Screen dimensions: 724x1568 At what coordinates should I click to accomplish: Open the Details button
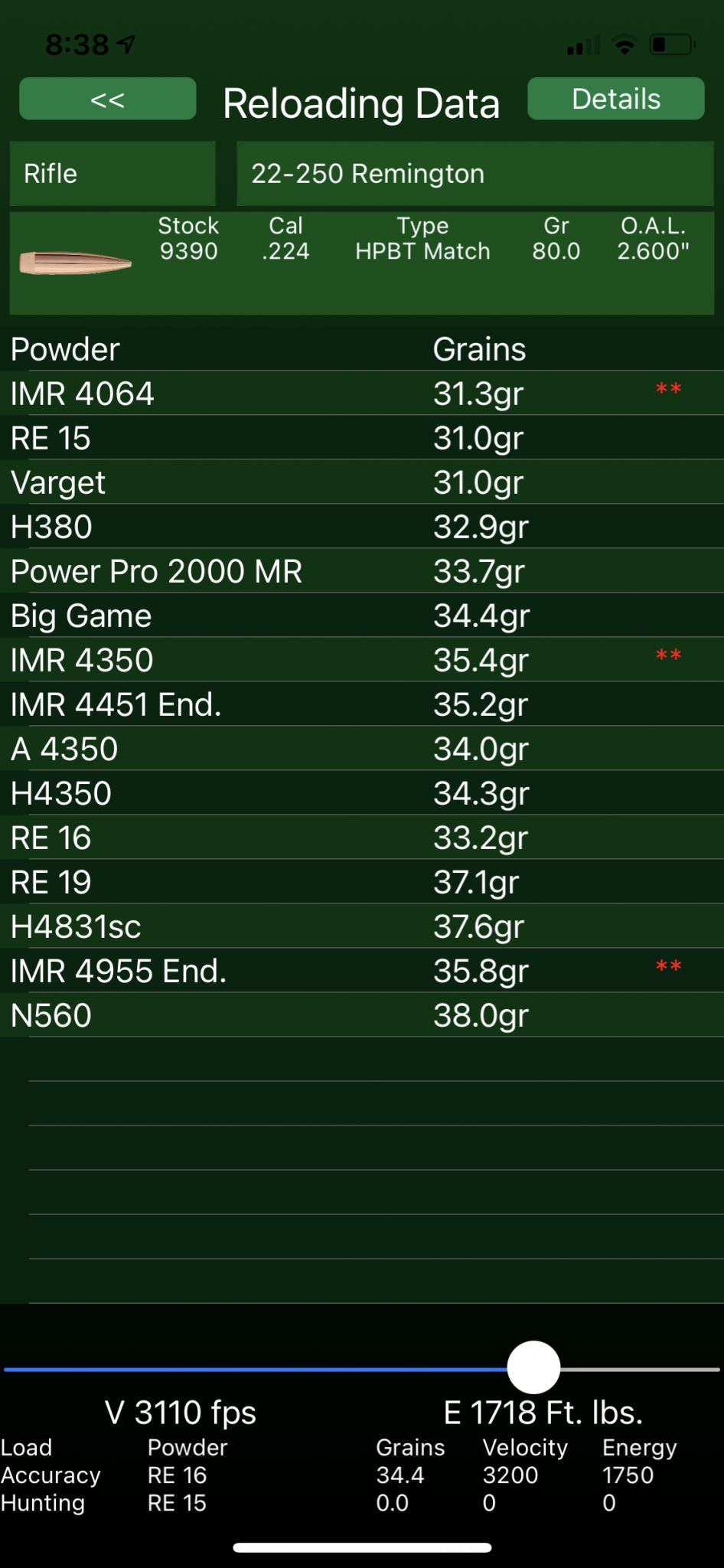pyautogui.click(x=615, y=99)
